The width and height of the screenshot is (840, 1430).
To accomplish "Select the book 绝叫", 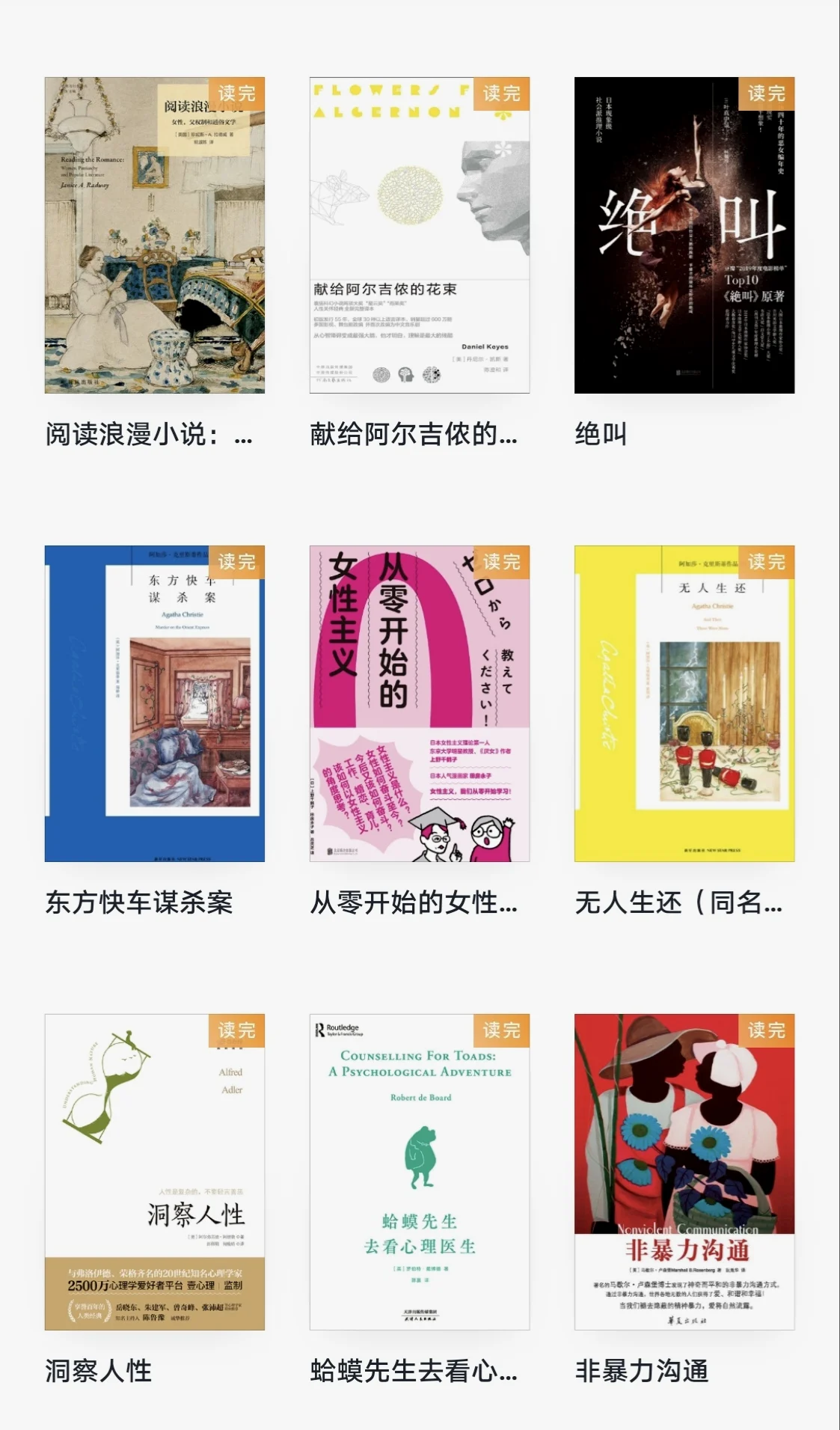I will [684, 235].
